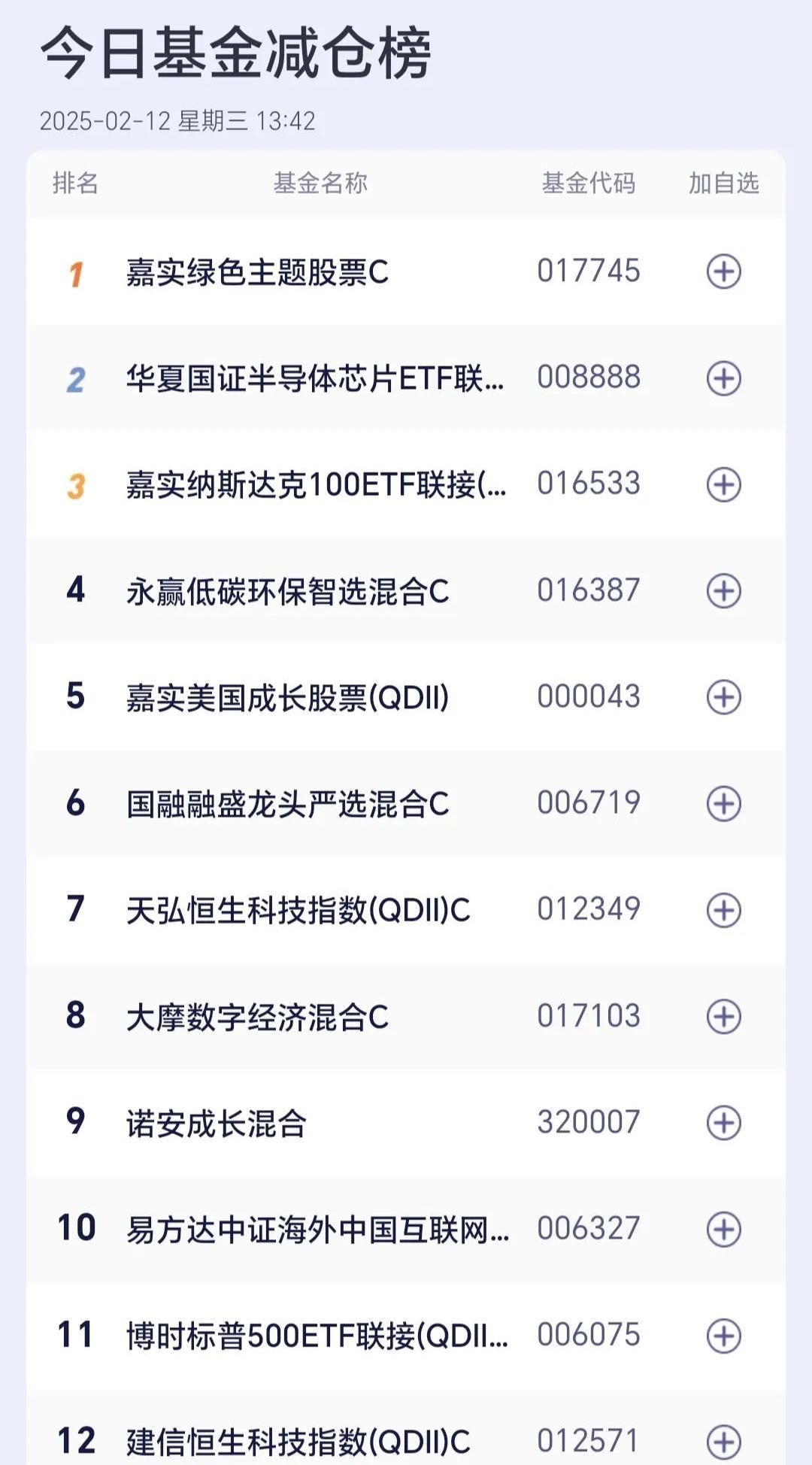
Task: Add 诺安成长混合 to watchlist
Action: tap(723, 1123)
